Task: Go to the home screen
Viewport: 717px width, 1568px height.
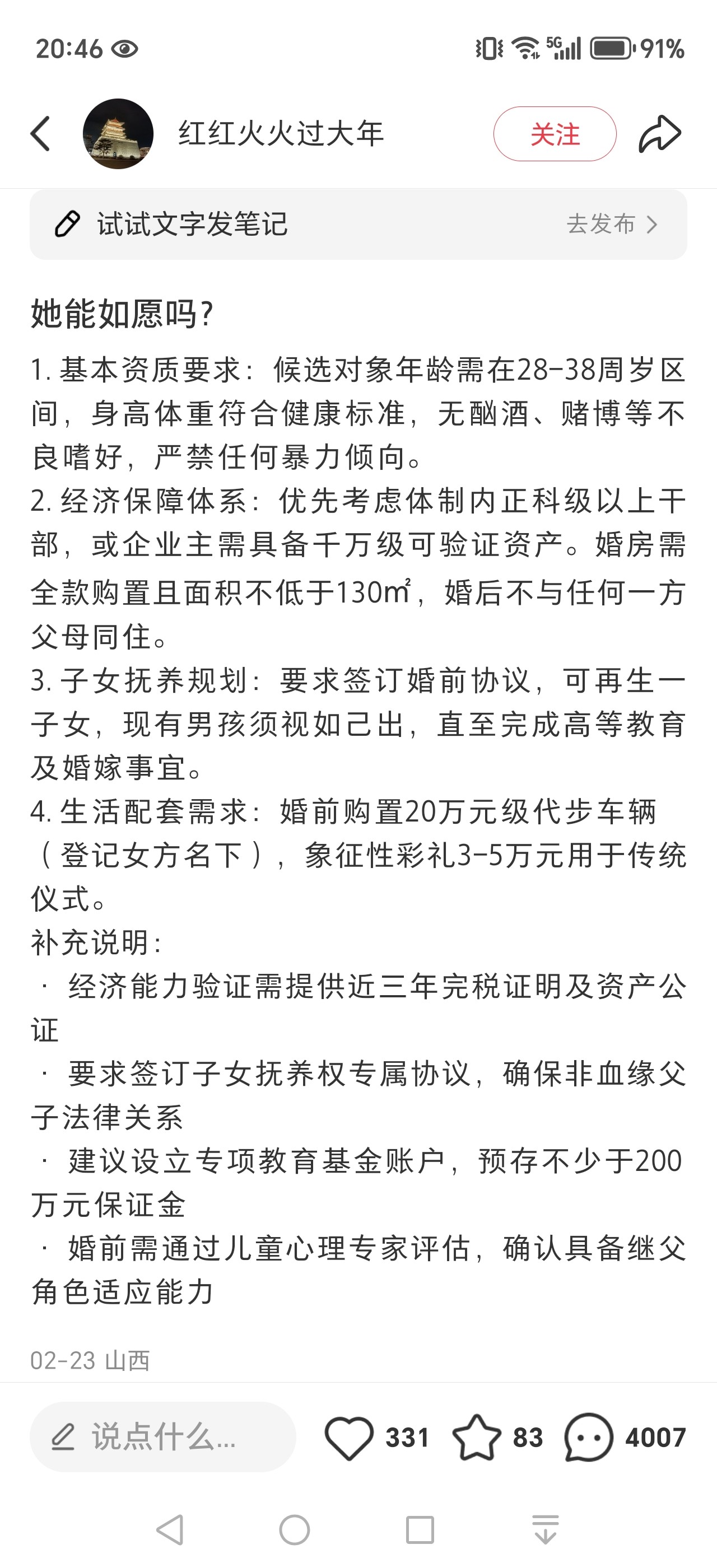Action: pos(295,1530)
